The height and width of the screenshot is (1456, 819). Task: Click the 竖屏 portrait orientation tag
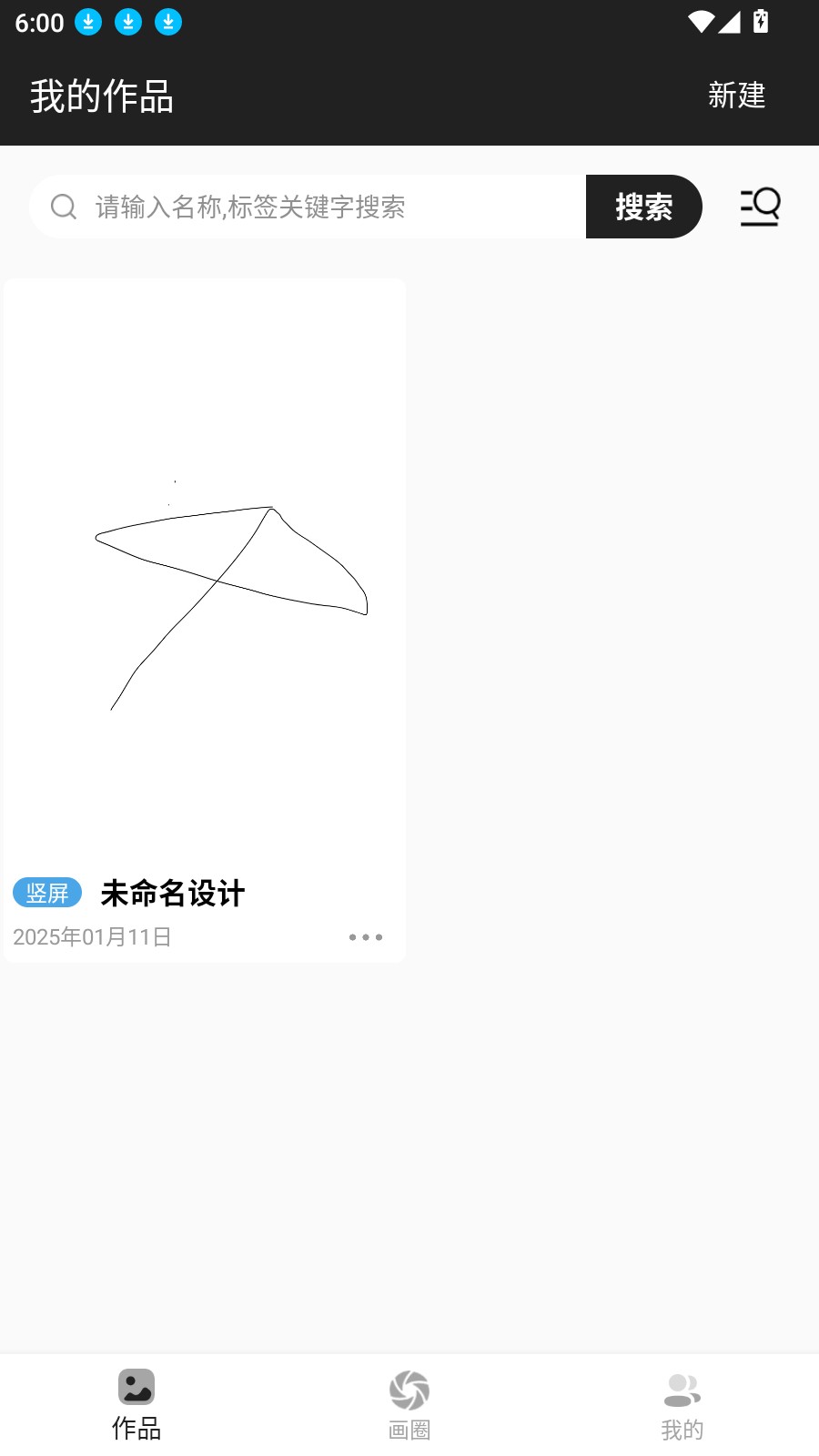tap(46, 893)
